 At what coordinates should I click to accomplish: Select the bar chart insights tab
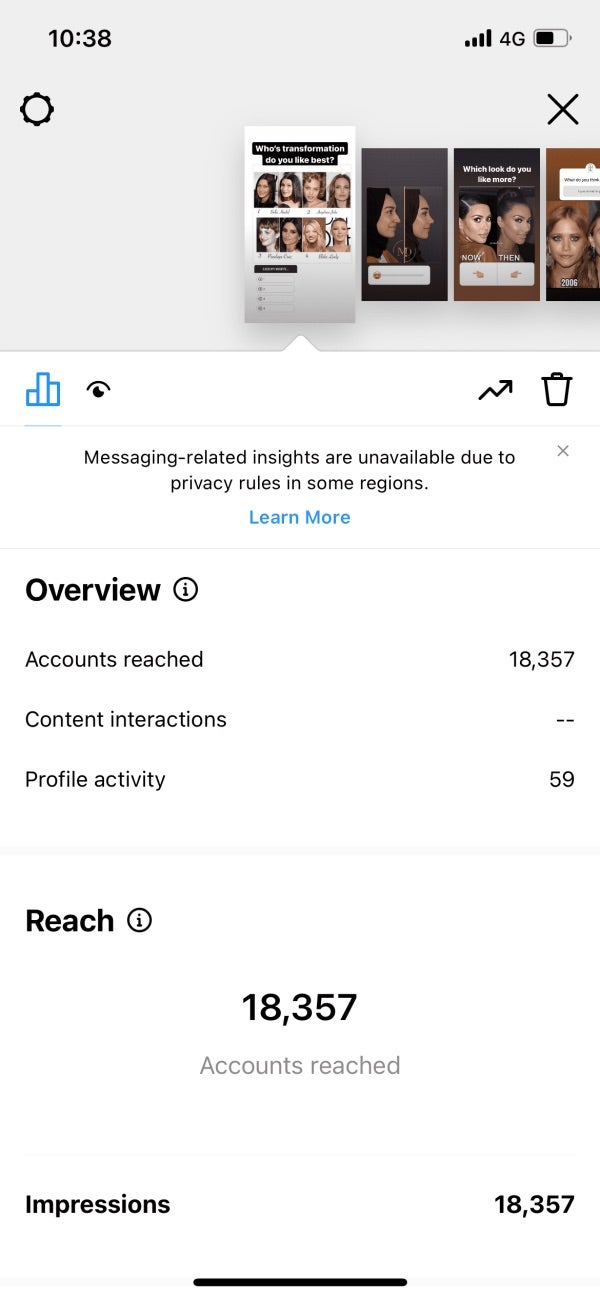pyautogui.click(x=43, y=389)
